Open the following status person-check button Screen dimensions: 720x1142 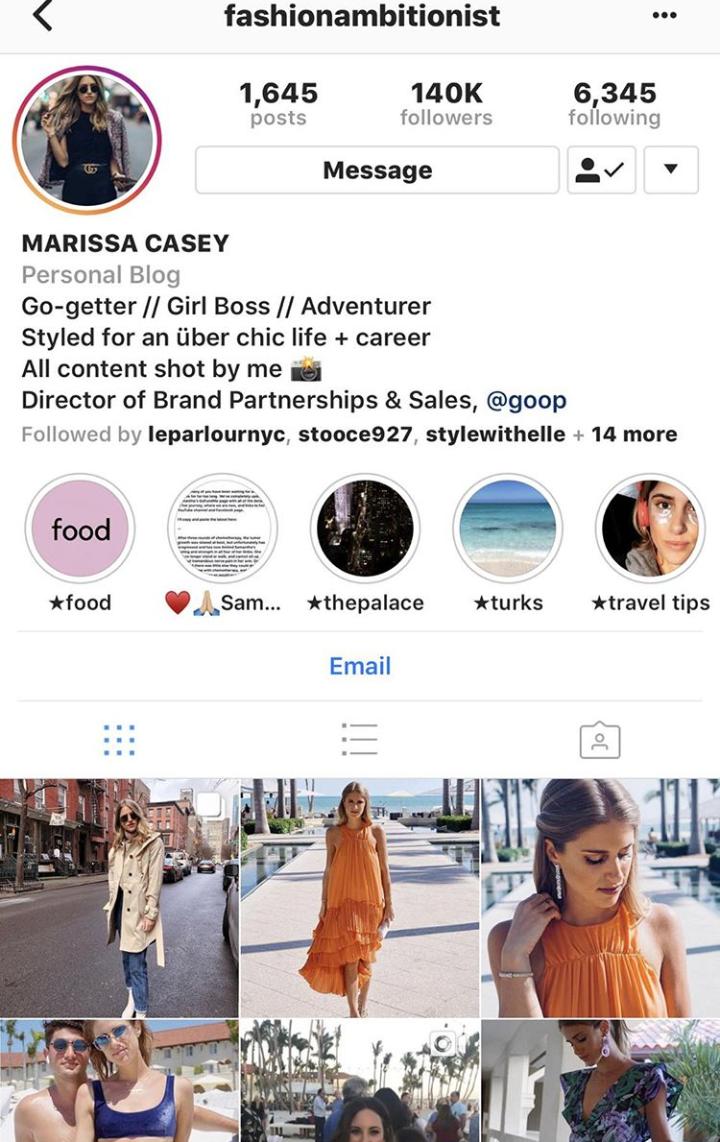[601, 170]
